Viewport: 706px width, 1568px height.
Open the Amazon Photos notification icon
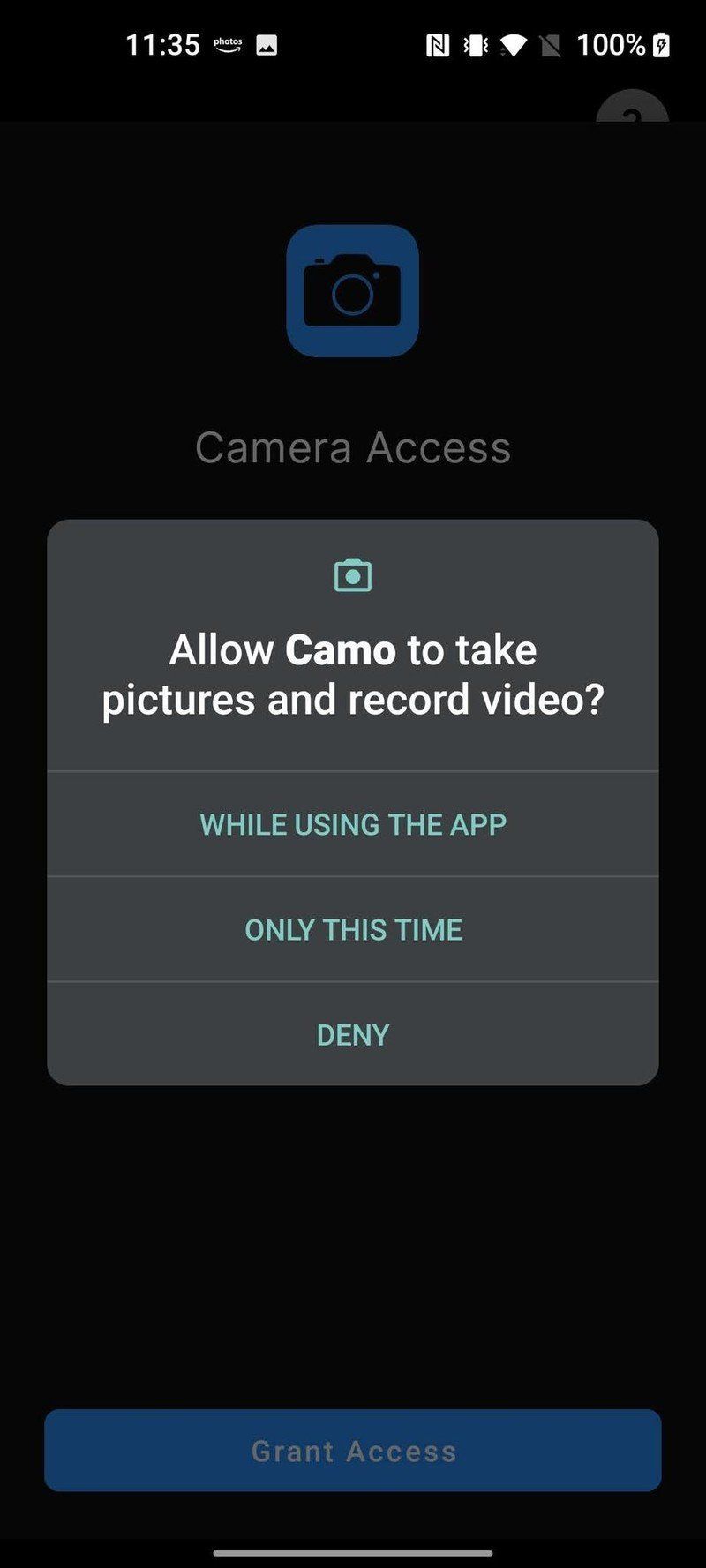(x=227, y=43)
